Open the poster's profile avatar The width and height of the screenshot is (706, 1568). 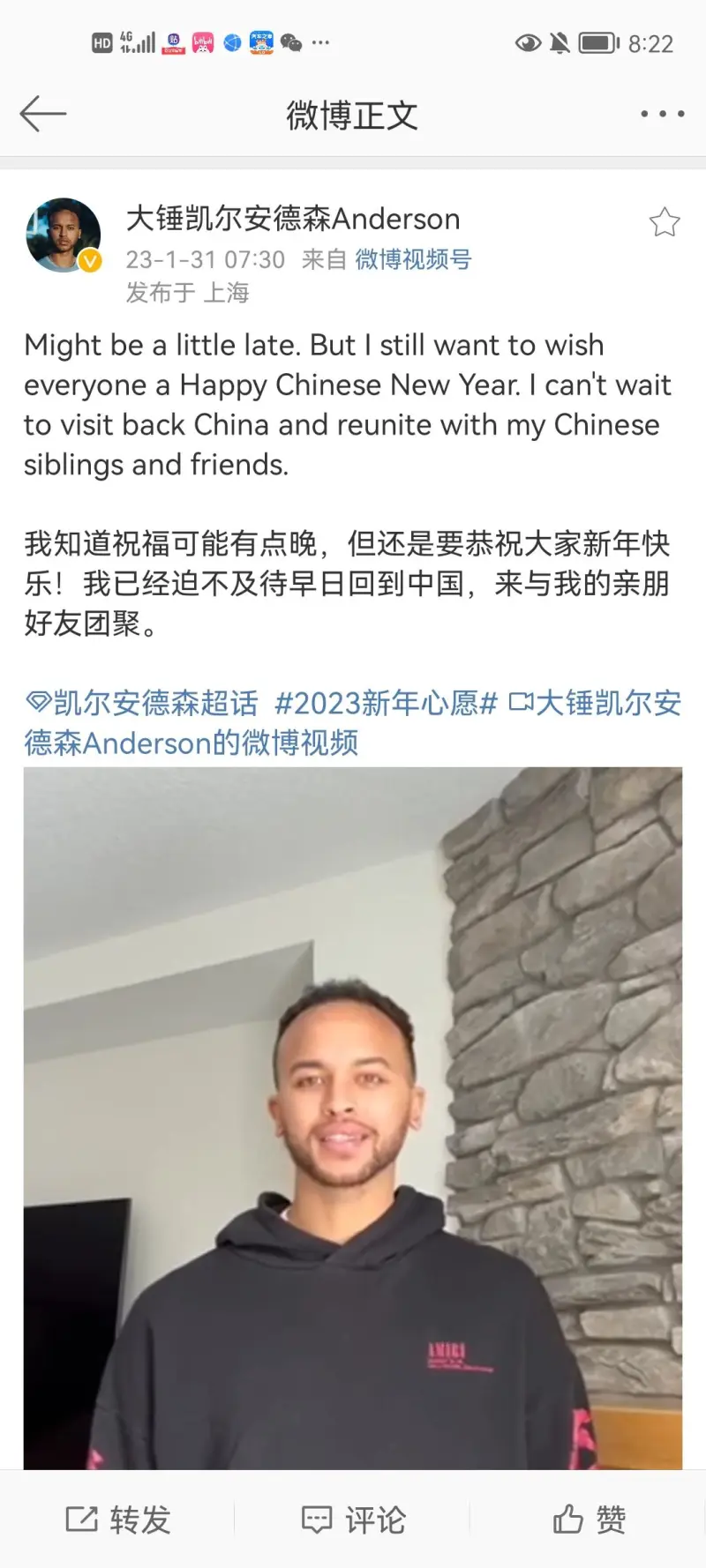tap(63, 235)
